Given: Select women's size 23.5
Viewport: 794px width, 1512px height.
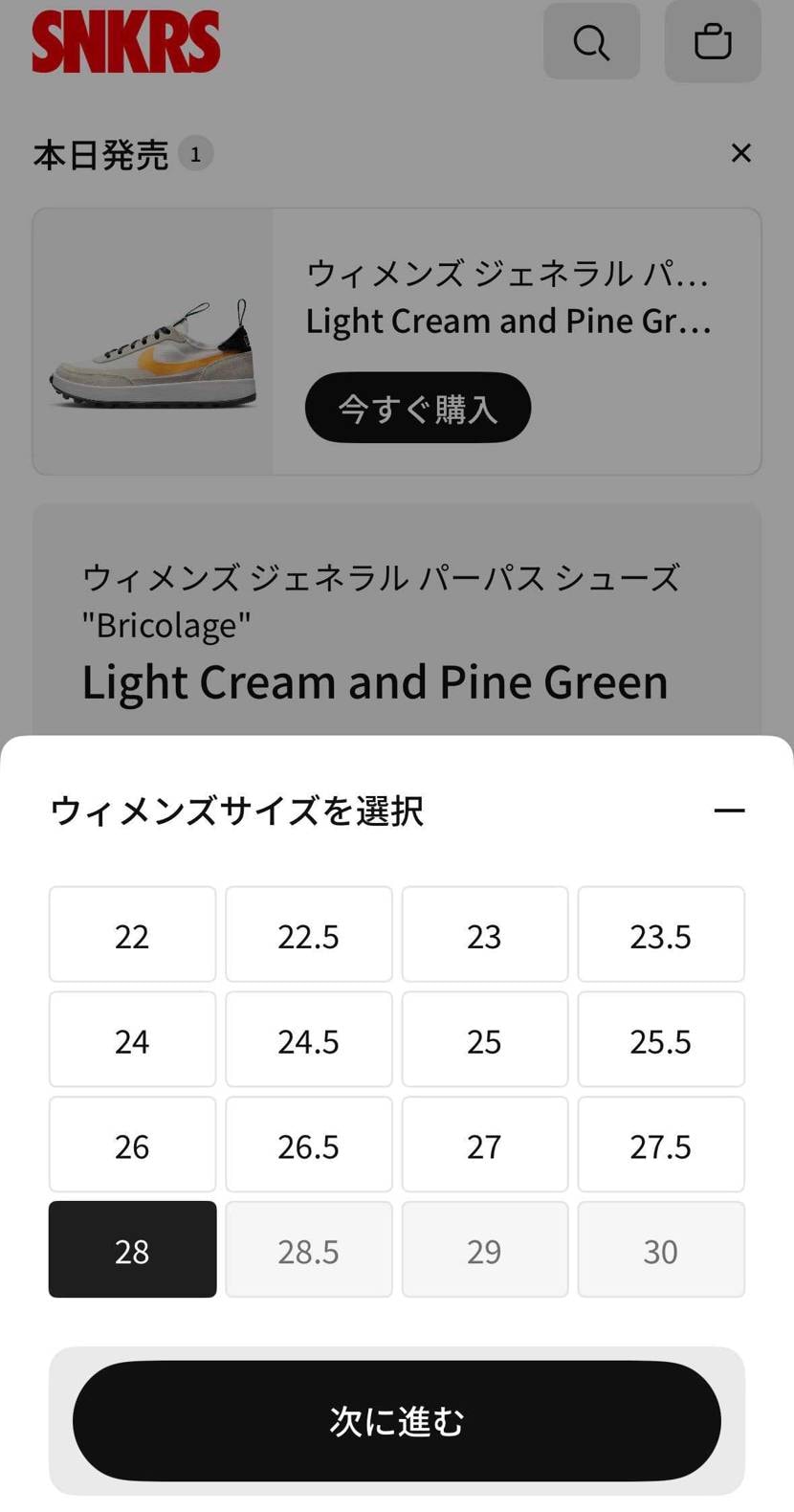Looking at the screenshot, I should tap(660, 935).
